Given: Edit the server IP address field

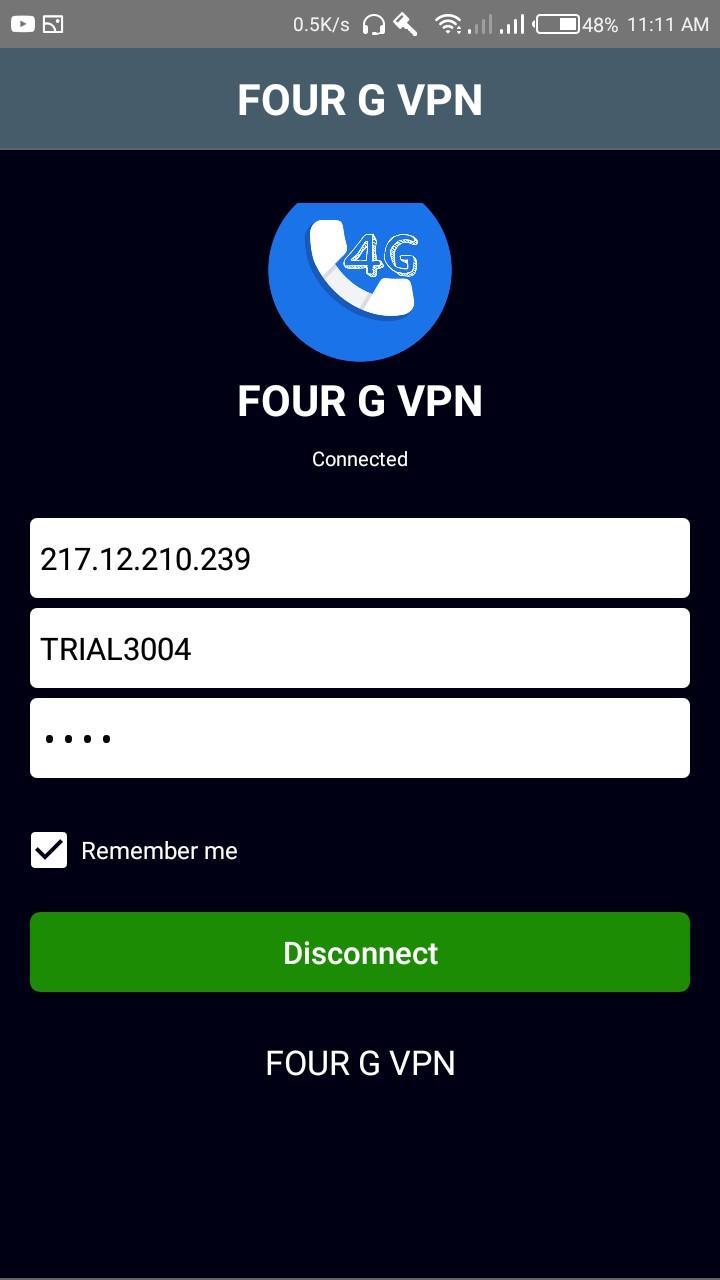Looking at the screenshot, I should 360,558.
